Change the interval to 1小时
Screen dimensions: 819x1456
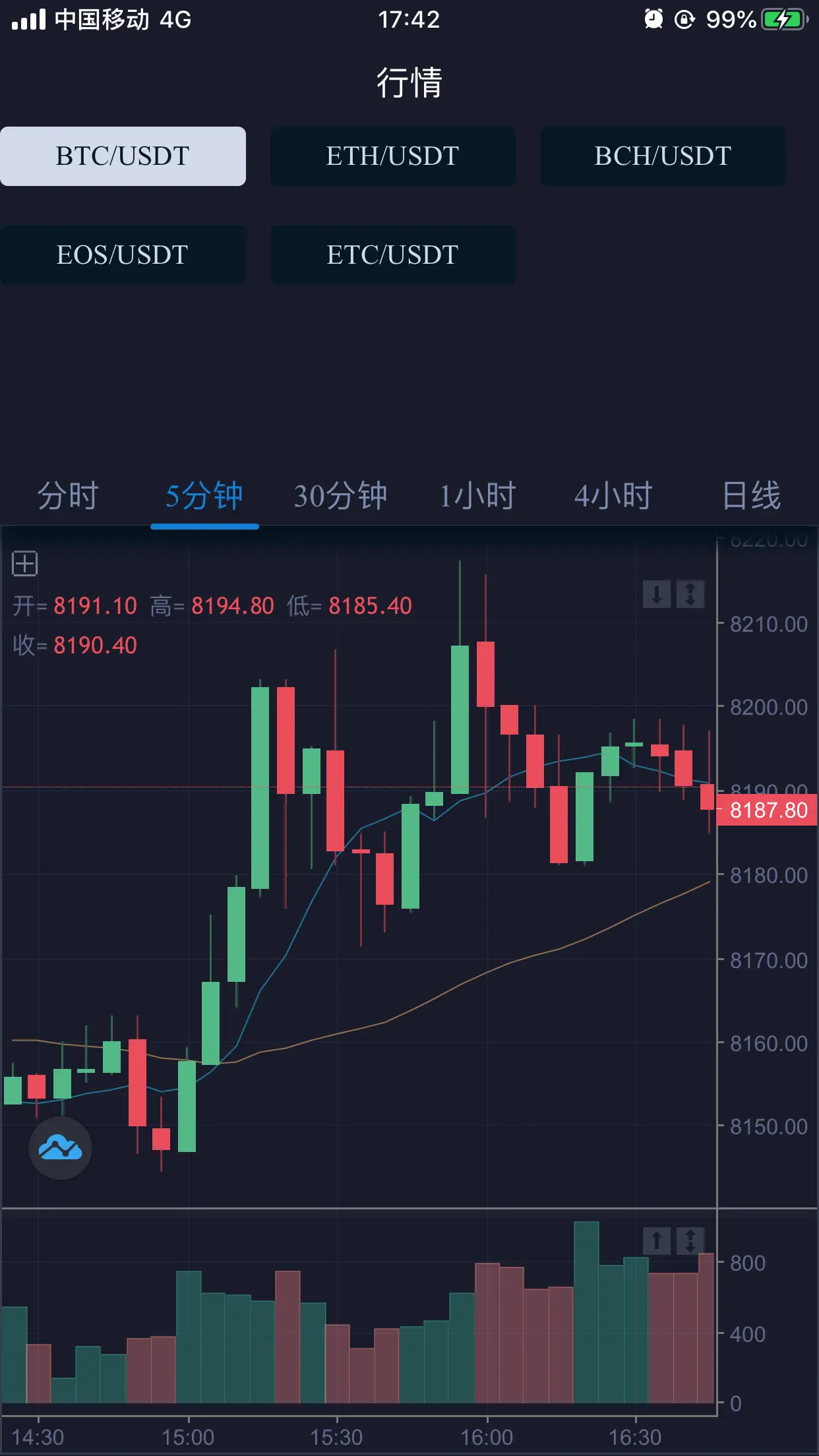point(477,496)
